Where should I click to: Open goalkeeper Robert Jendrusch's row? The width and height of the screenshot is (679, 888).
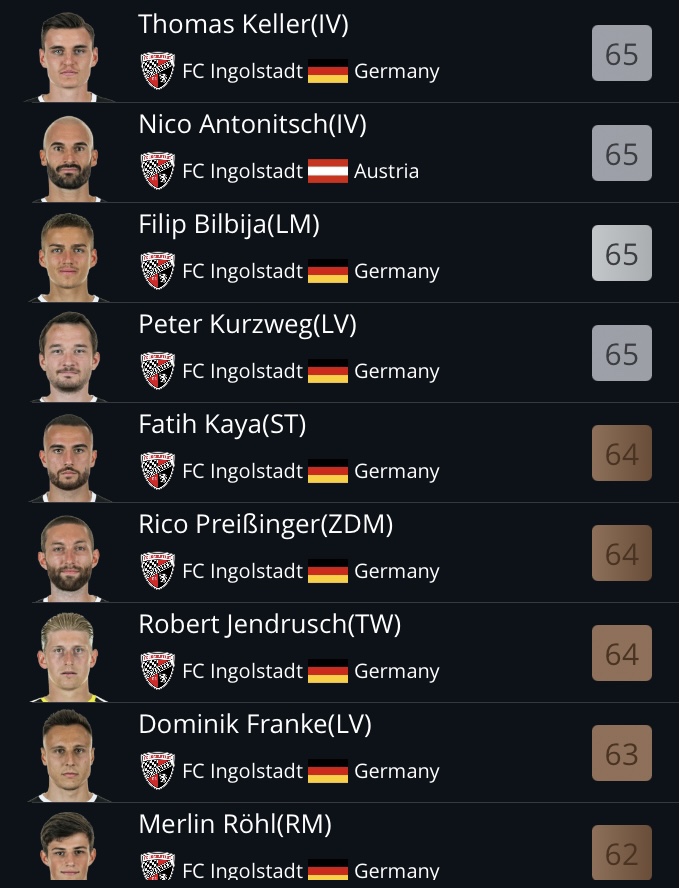tap(269, 625)
